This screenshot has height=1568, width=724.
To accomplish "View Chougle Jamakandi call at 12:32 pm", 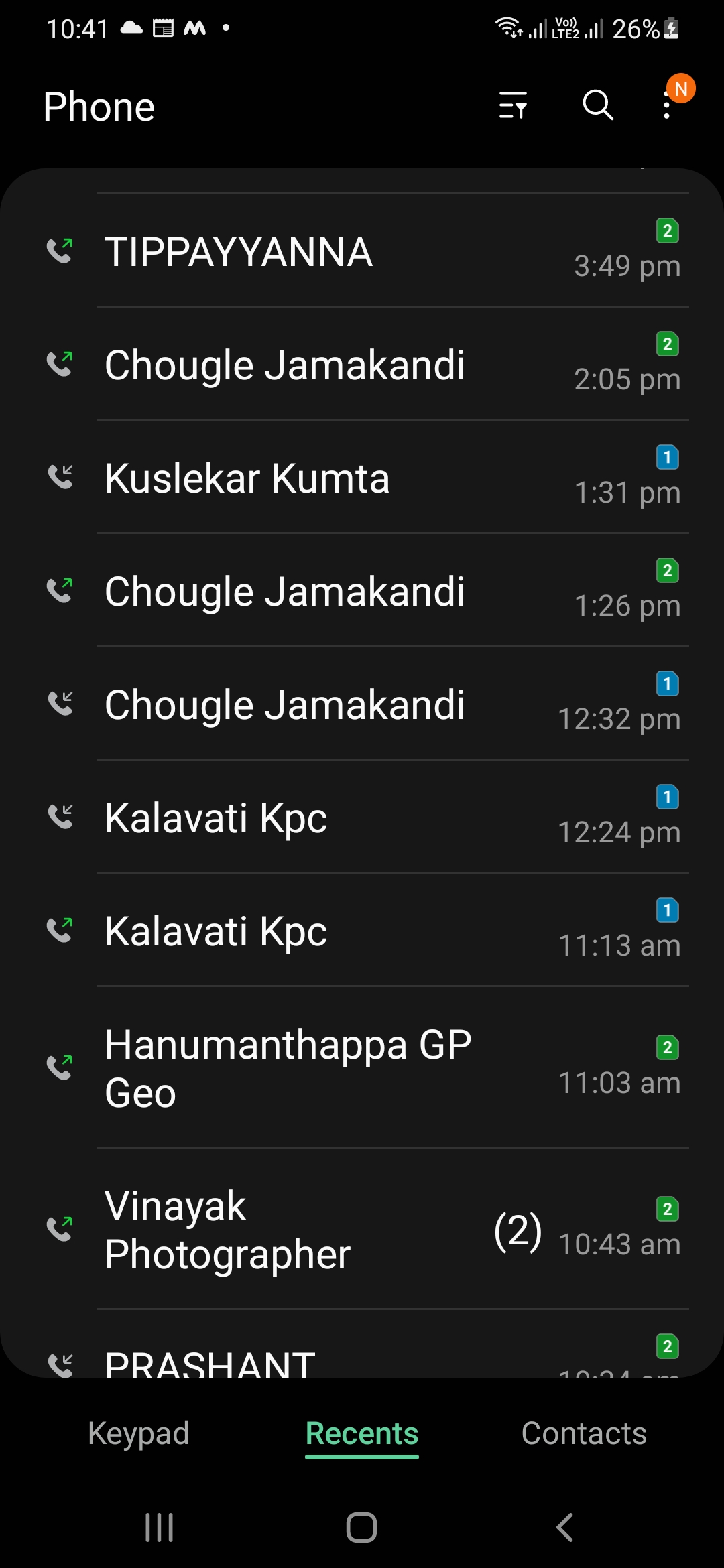I will click(362, 704).
